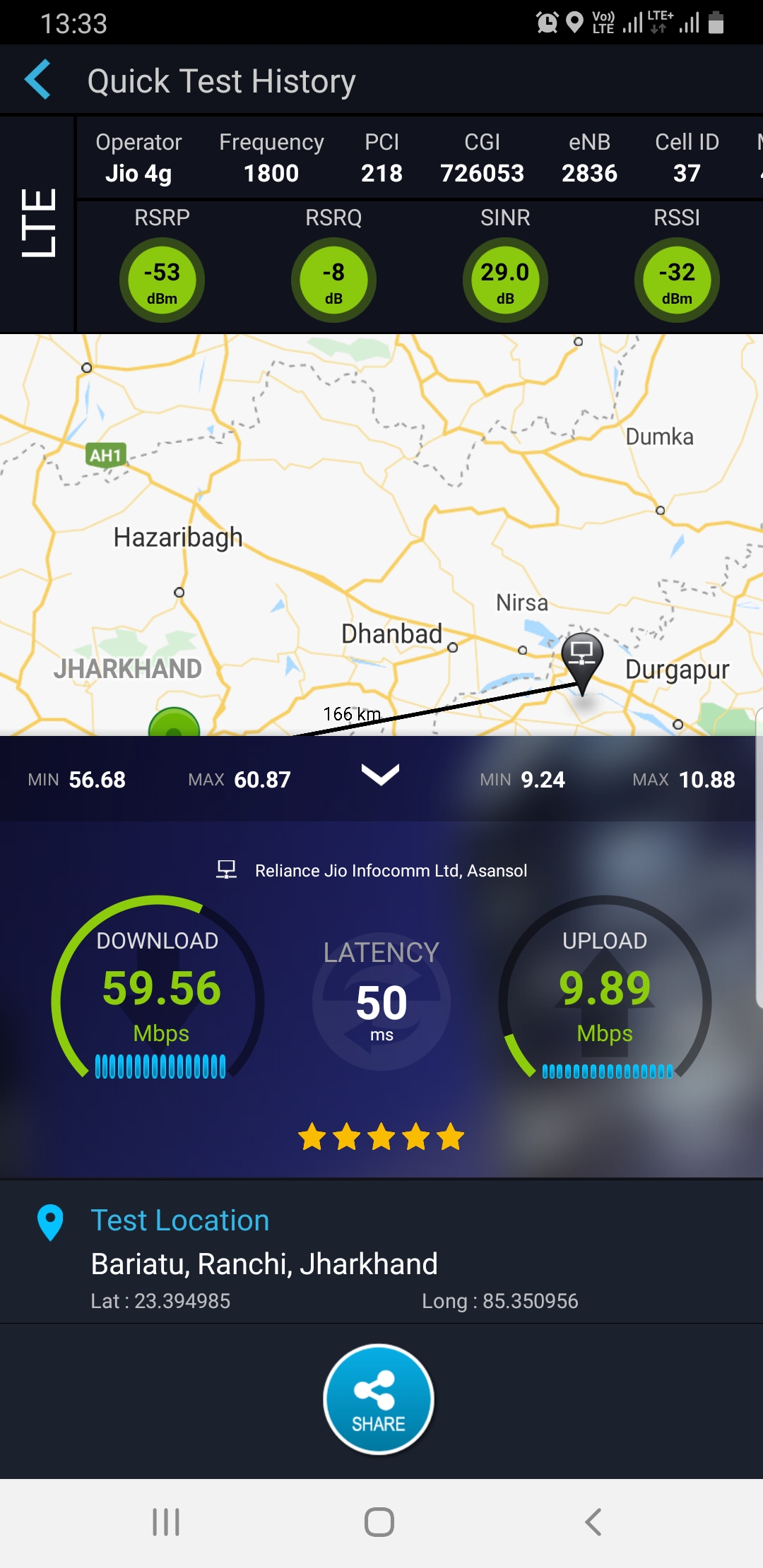Viewport: 763px width, 1568px height.
Task: Share the speed test result
Action: click(379, 1399)
